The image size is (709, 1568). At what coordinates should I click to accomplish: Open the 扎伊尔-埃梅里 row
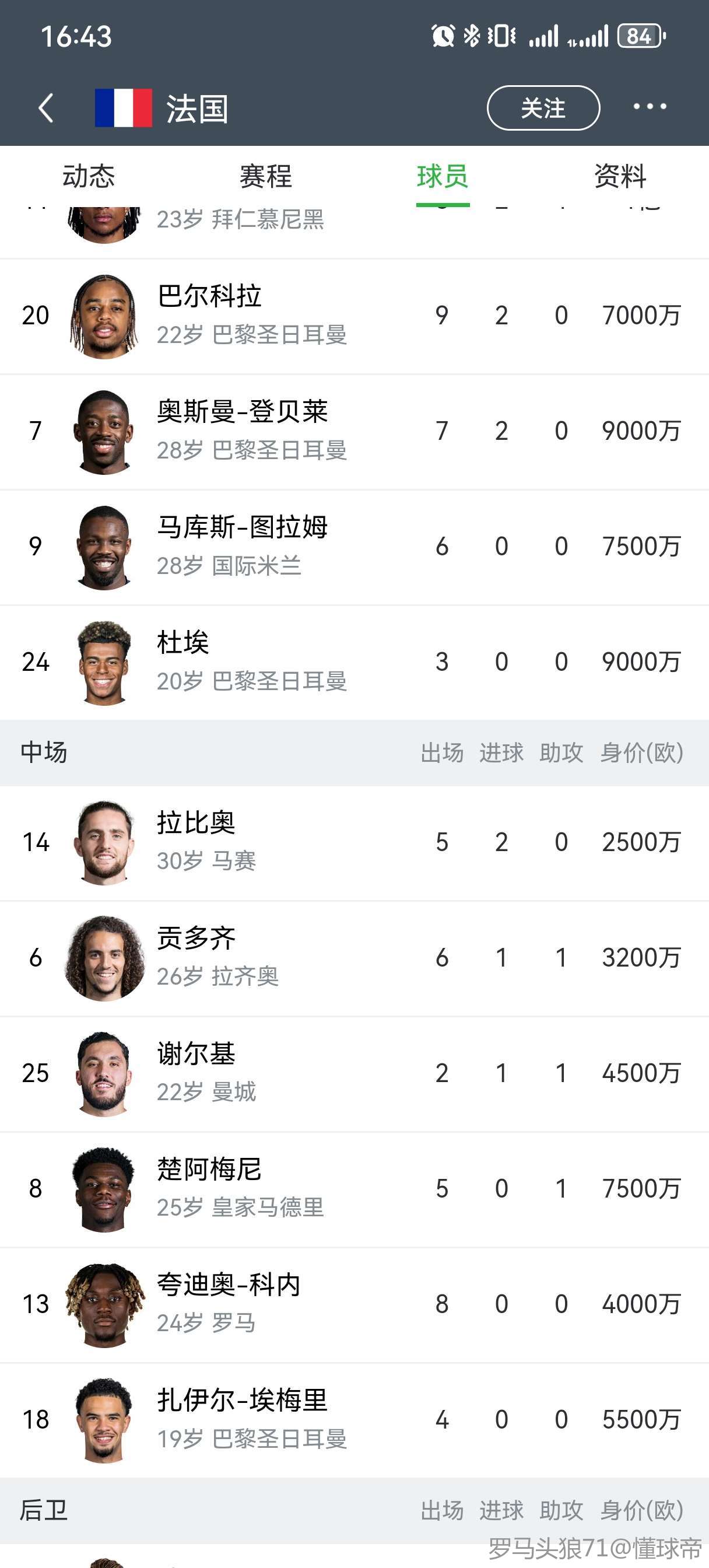[354, 1420]
